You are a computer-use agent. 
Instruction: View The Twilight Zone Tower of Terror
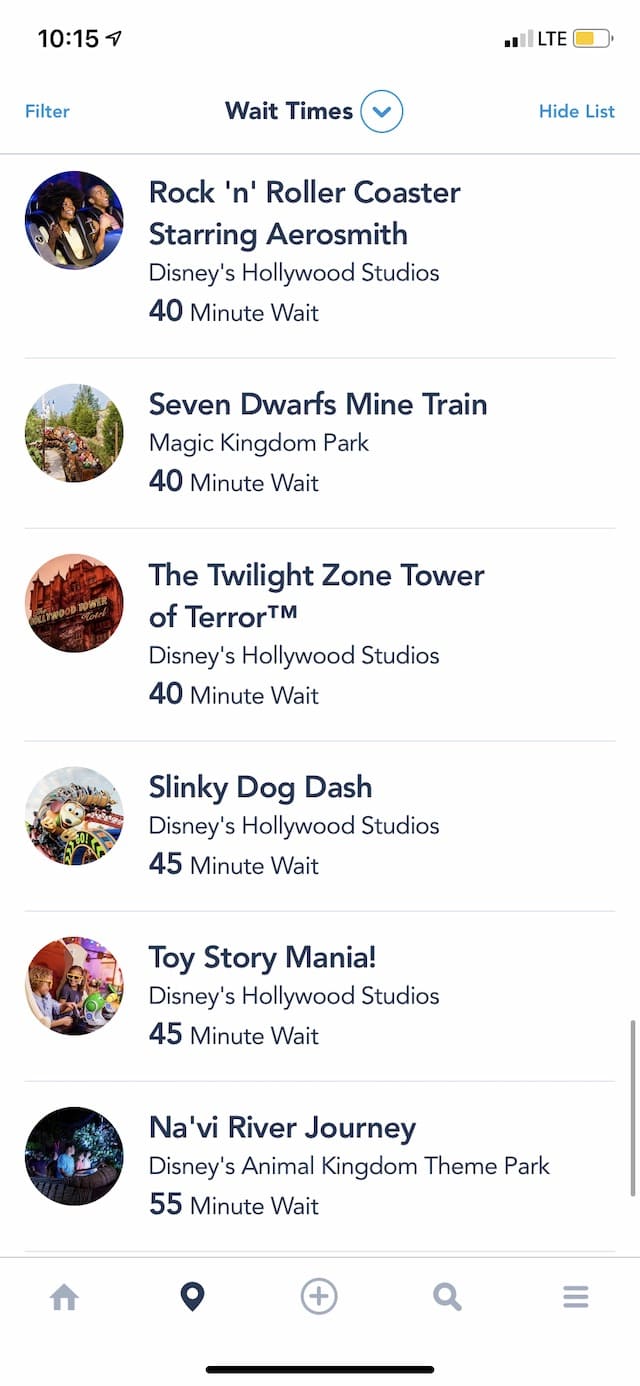tap(320, 635)
